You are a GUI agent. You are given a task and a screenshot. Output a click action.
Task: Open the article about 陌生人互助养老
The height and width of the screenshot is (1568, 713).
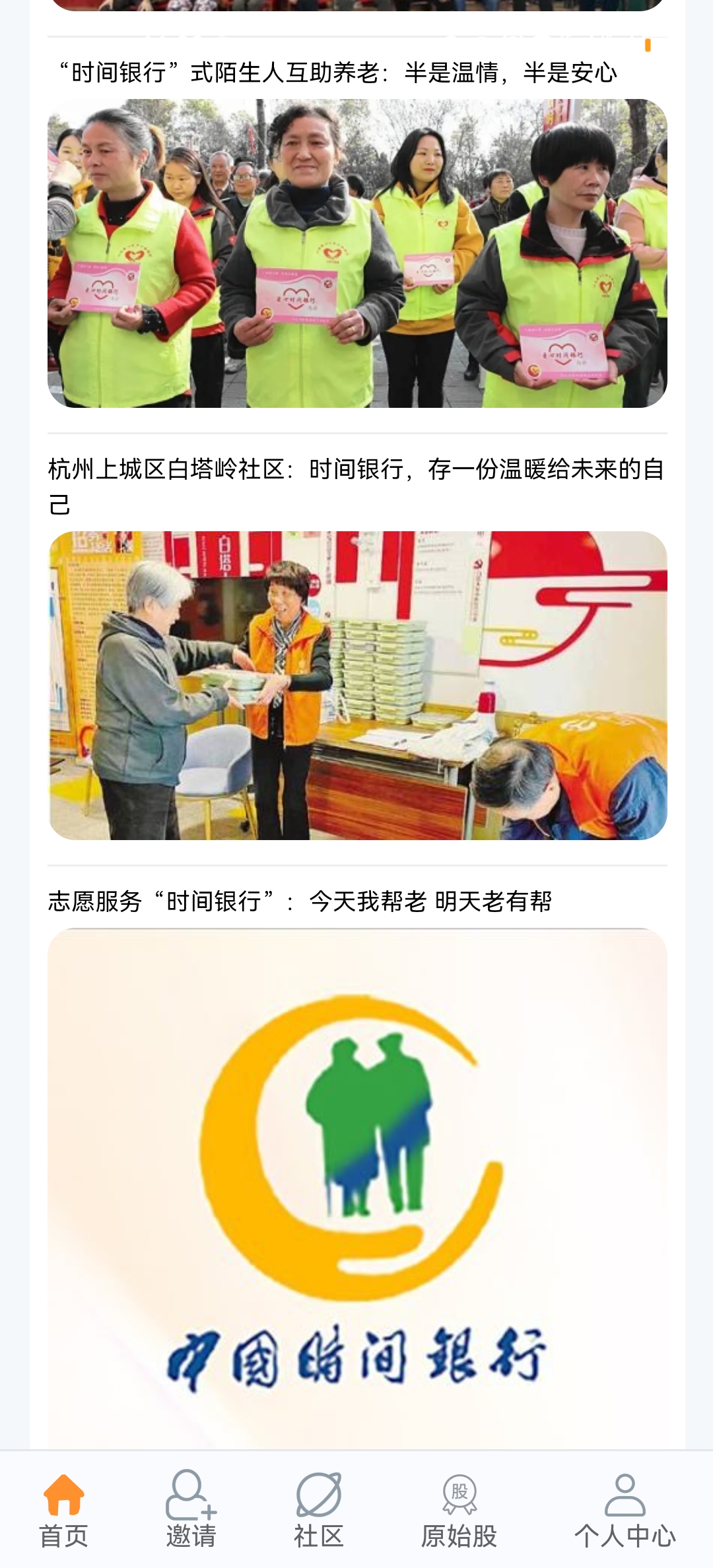coord(337,73)
